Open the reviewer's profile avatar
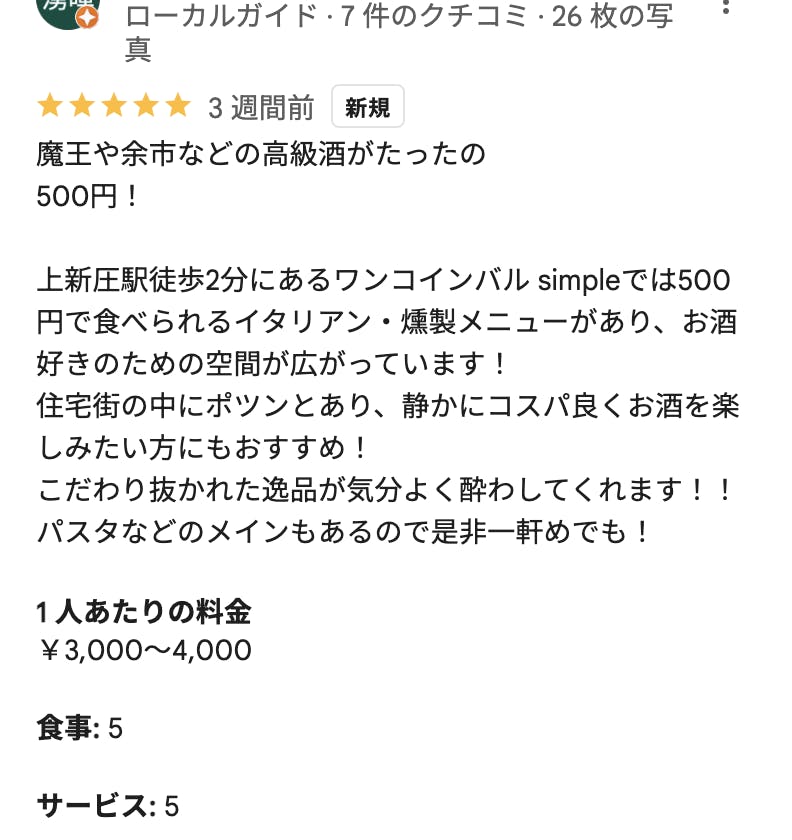Screen dimensions: 792x840 (68, 13)
